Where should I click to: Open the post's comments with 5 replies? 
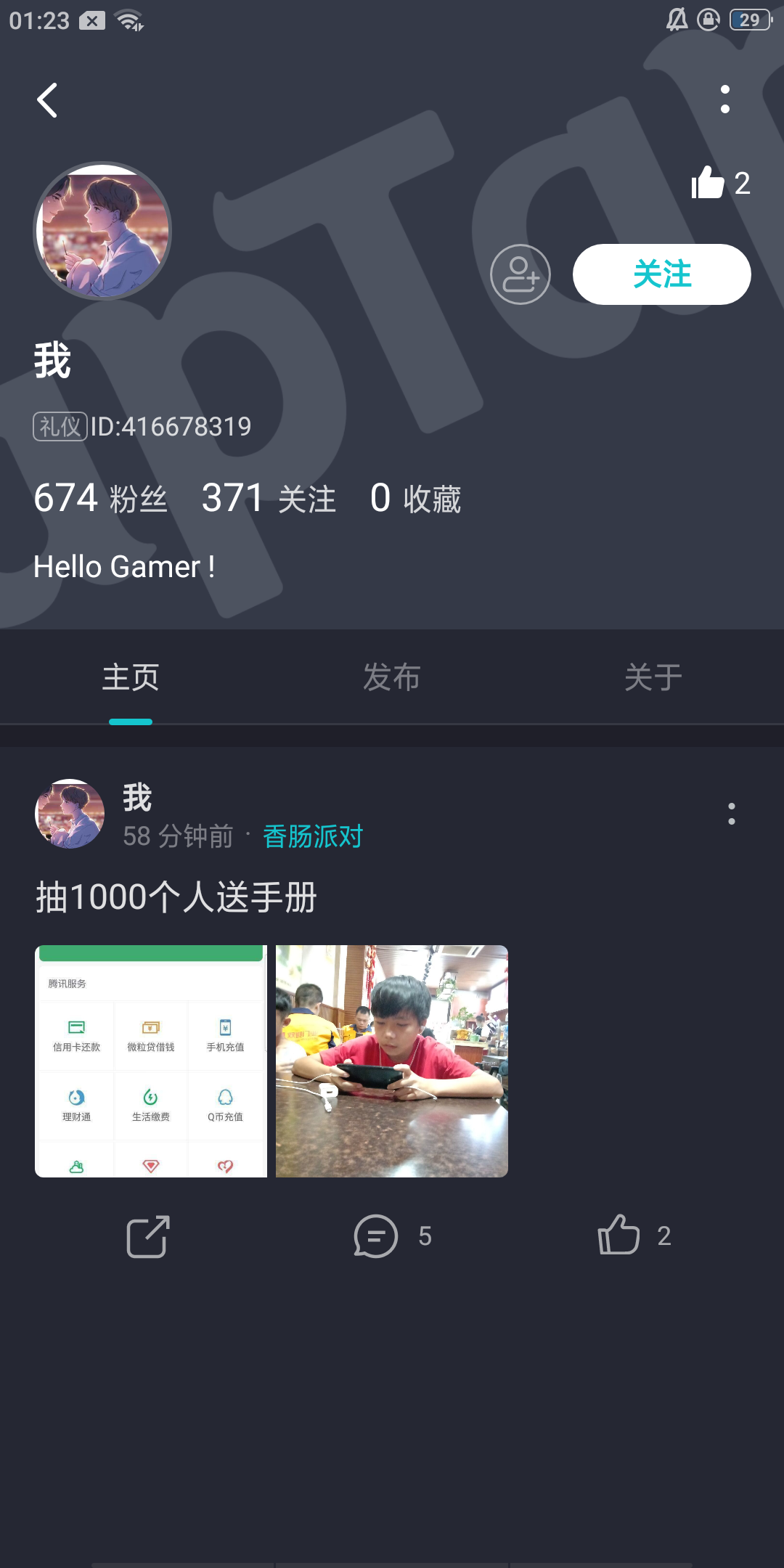point(392,1236)
